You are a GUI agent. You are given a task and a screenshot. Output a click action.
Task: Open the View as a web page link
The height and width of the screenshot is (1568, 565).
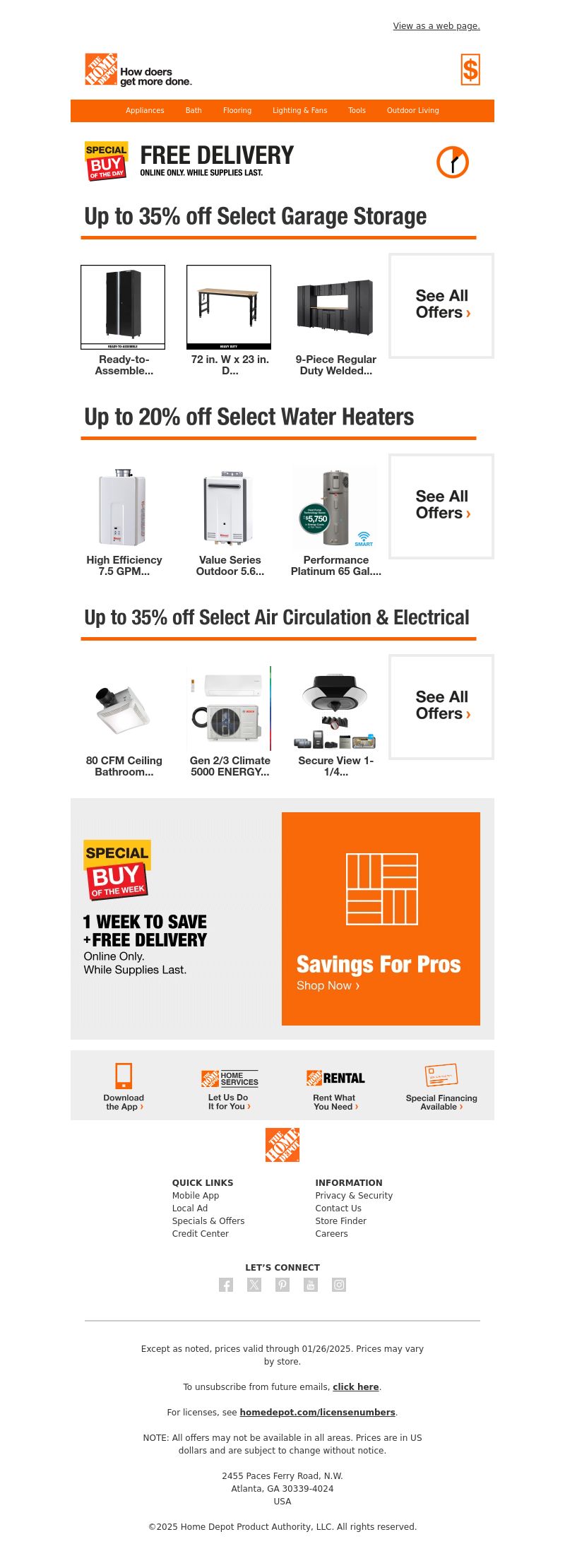coord(436,26)
